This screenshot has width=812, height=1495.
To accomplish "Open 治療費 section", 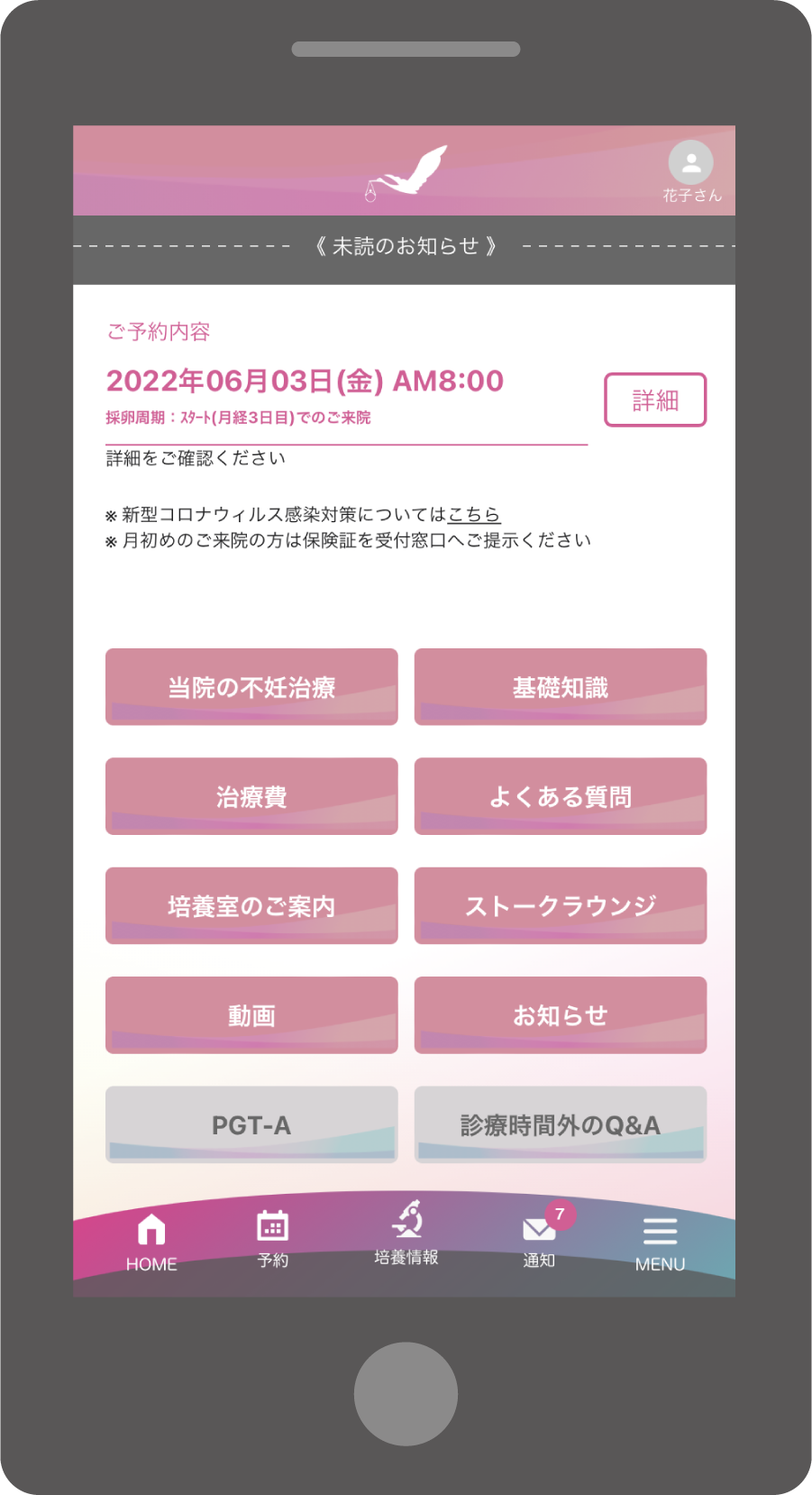I will [251, 796].
